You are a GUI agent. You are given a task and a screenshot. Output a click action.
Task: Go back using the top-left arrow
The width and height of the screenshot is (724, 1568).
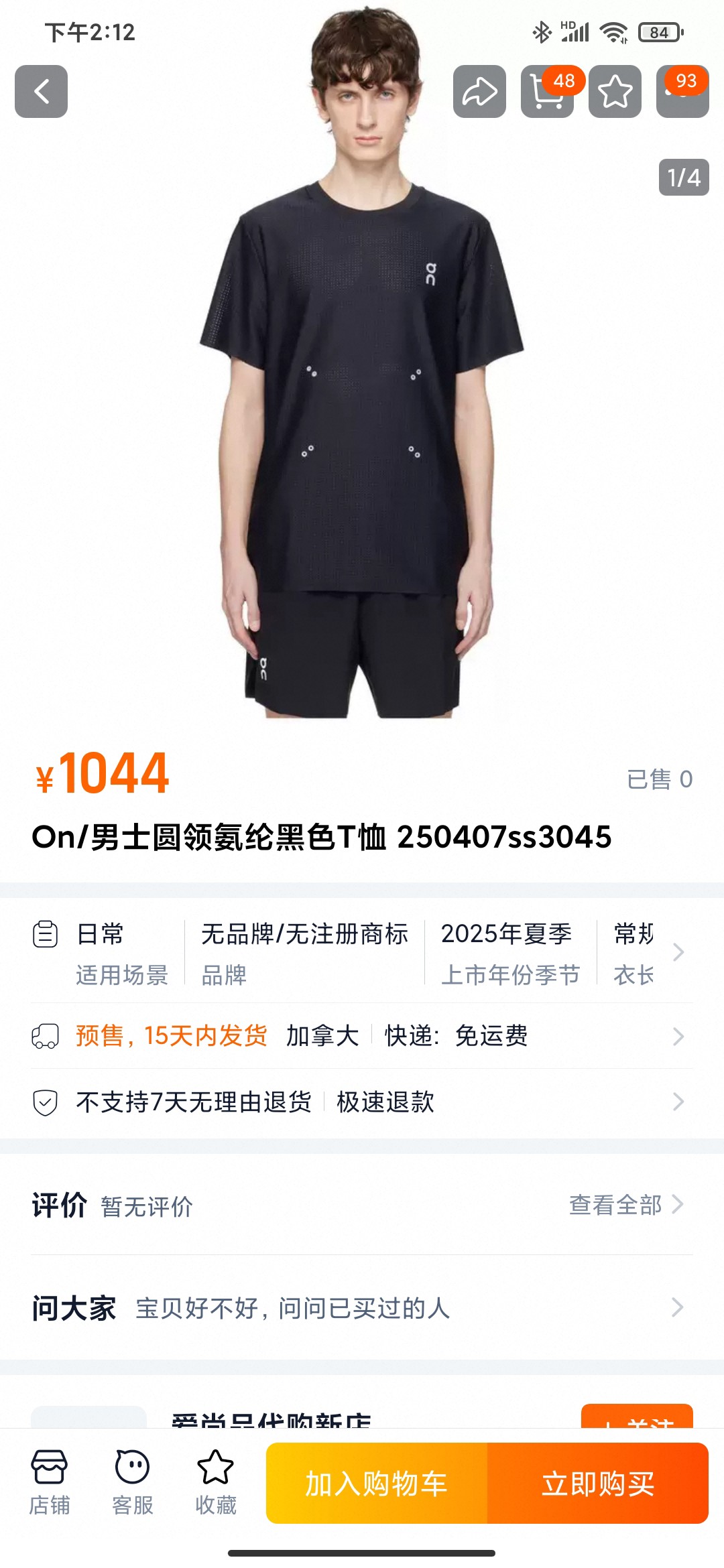click(x=41, y=92)
